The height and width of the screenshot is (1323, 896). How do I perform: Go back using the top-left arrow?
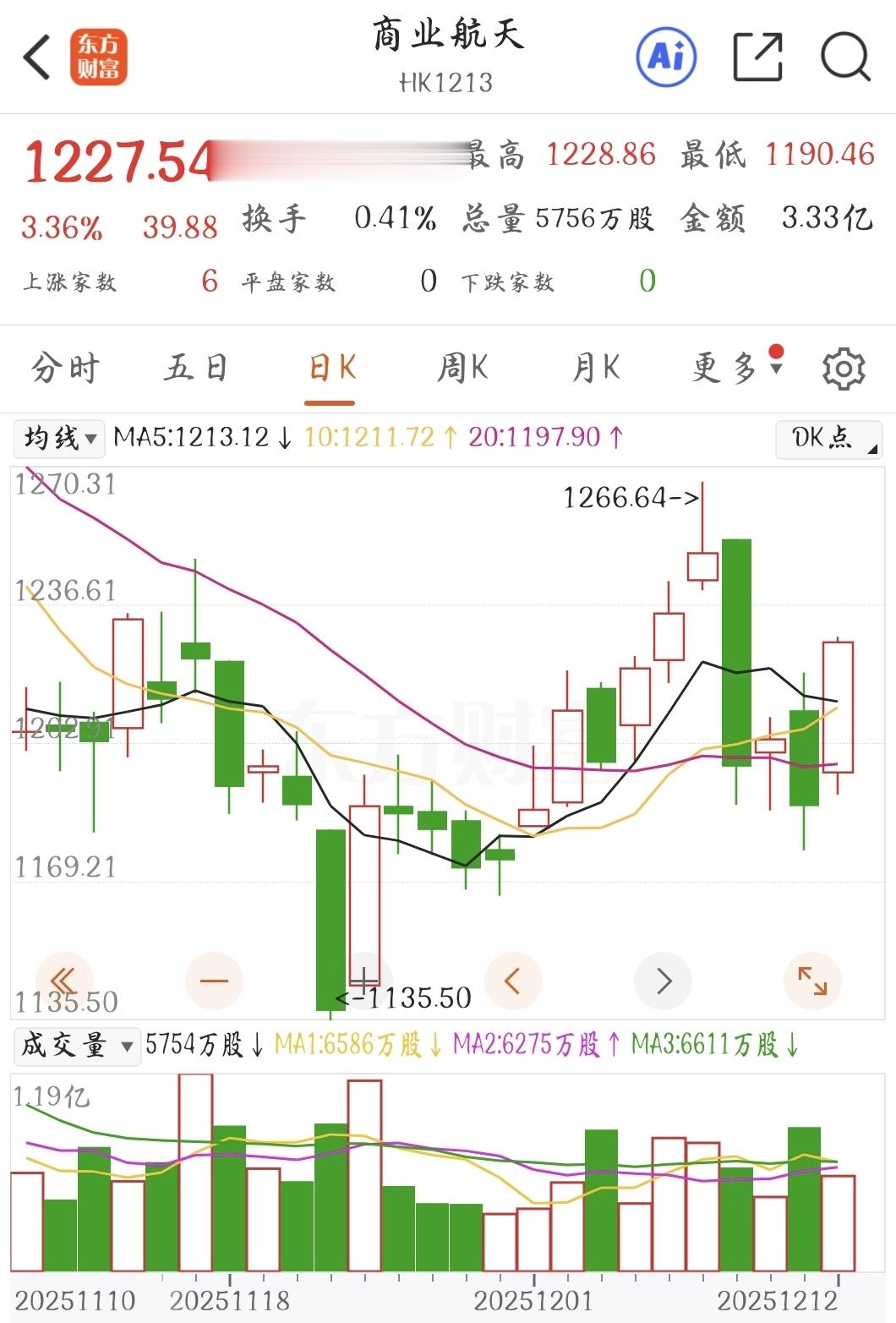coord(37,57)
